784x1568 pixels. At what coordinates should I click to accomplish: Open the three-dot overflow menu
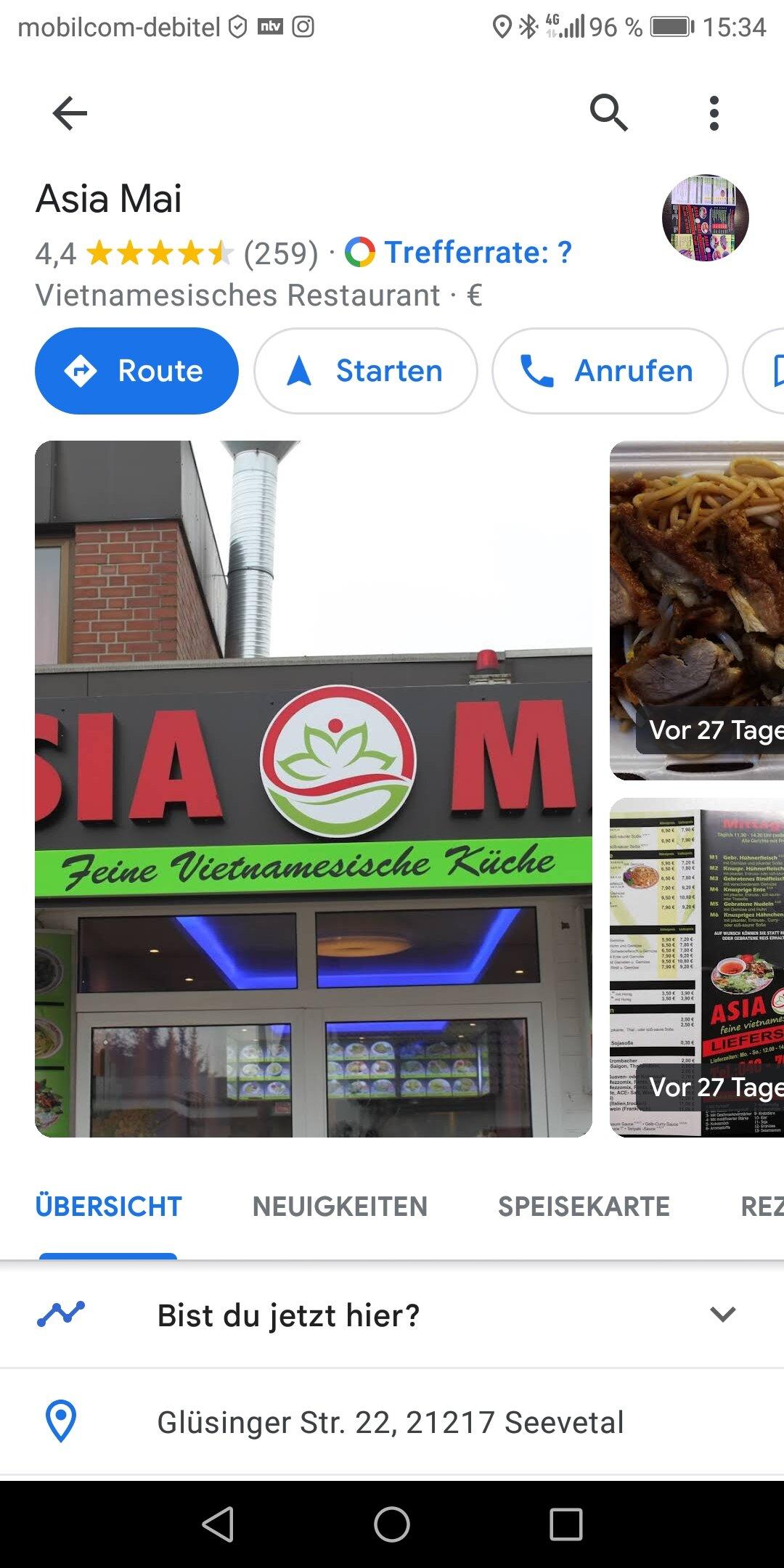pyautogui.click(x=714, y=113)
